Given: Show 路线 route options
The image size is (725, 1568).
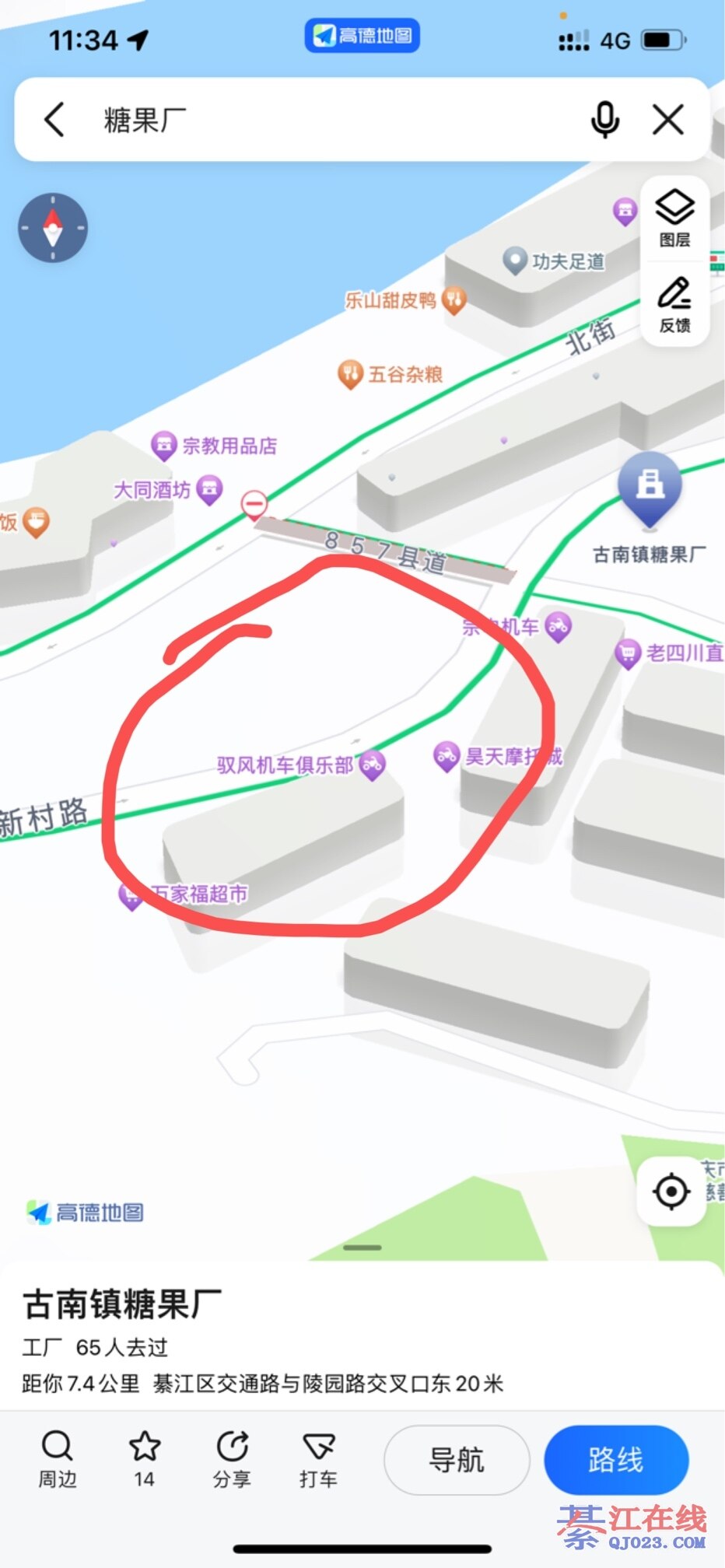Looking at the screenshot, I should [615, 1460].
